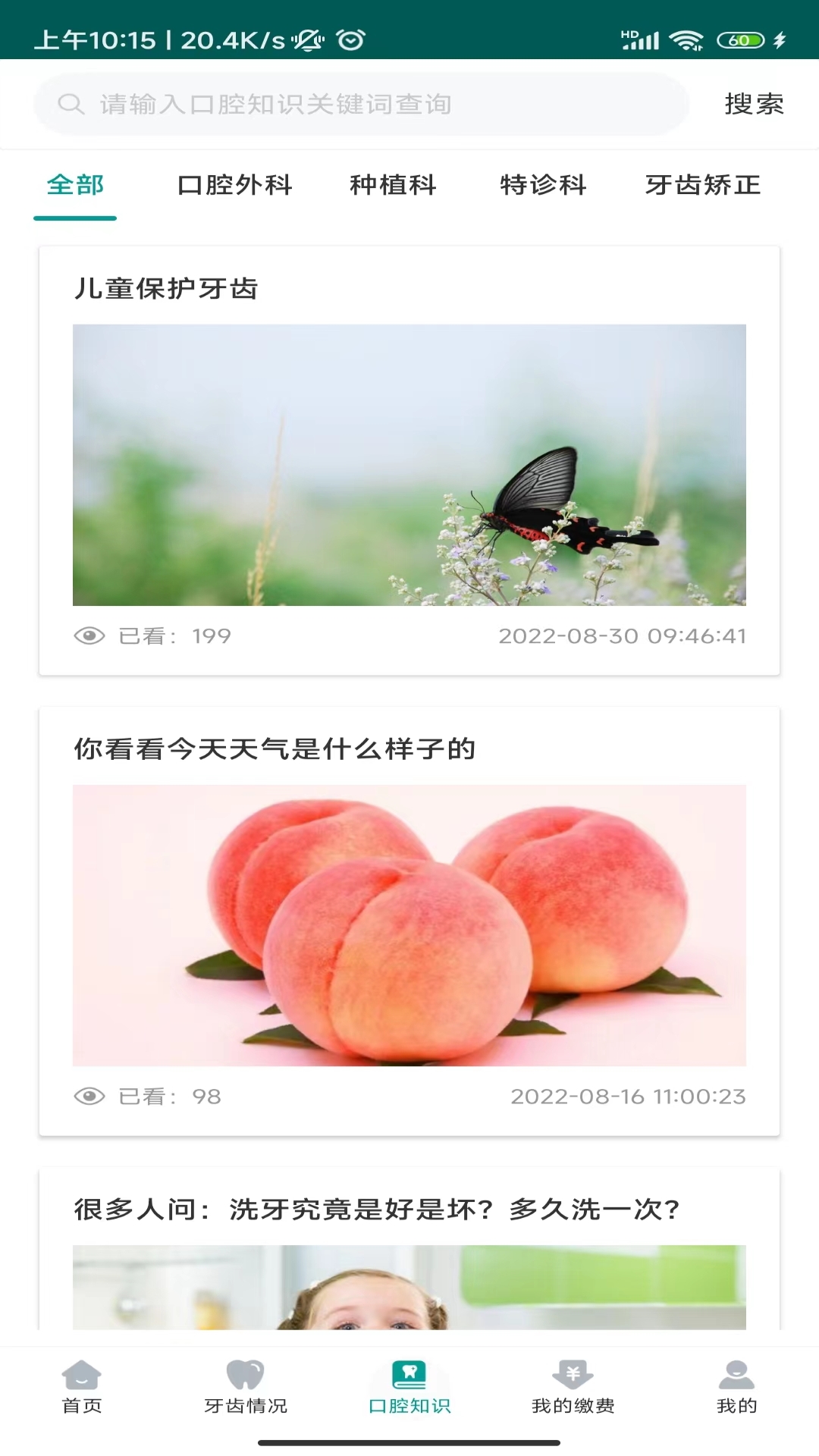Select the 全部 category tab

75,185
